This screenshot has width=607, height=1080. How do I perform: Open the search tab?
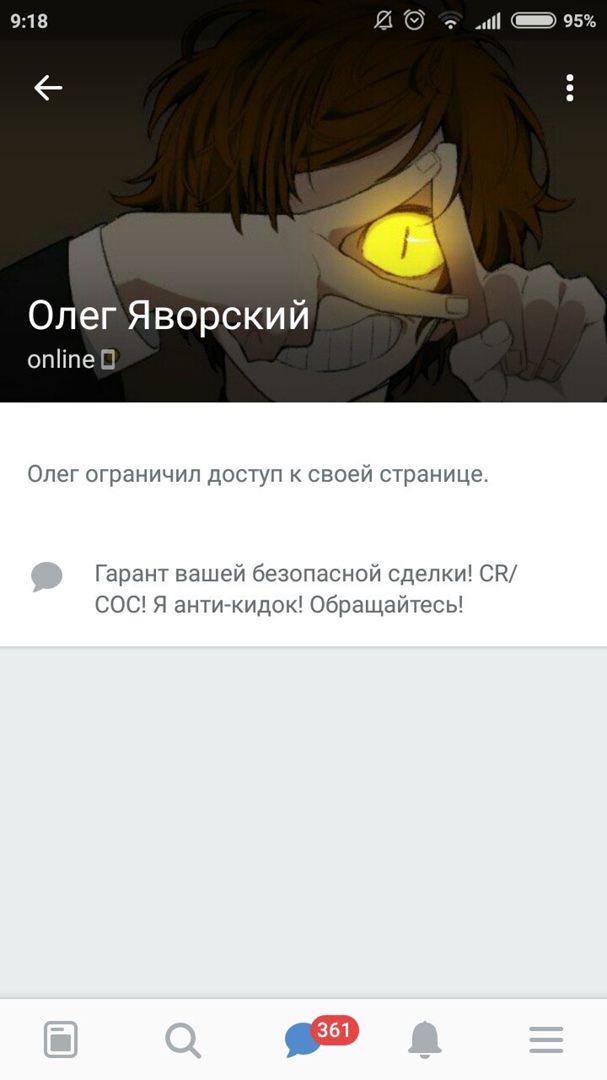pos(182,1040)
